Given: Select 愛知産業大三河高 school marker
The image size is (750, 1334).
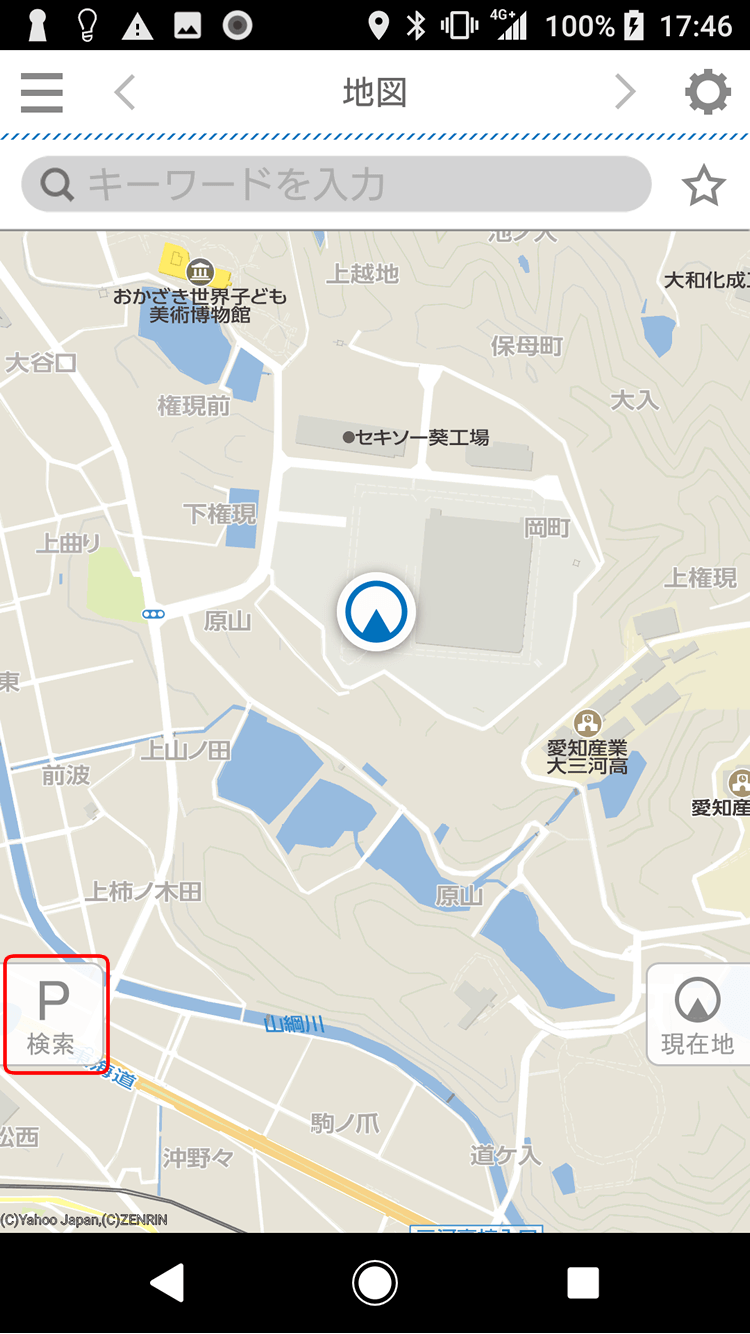Looking at the screenshot, I should pyautogui.click(x=587, y=722).
